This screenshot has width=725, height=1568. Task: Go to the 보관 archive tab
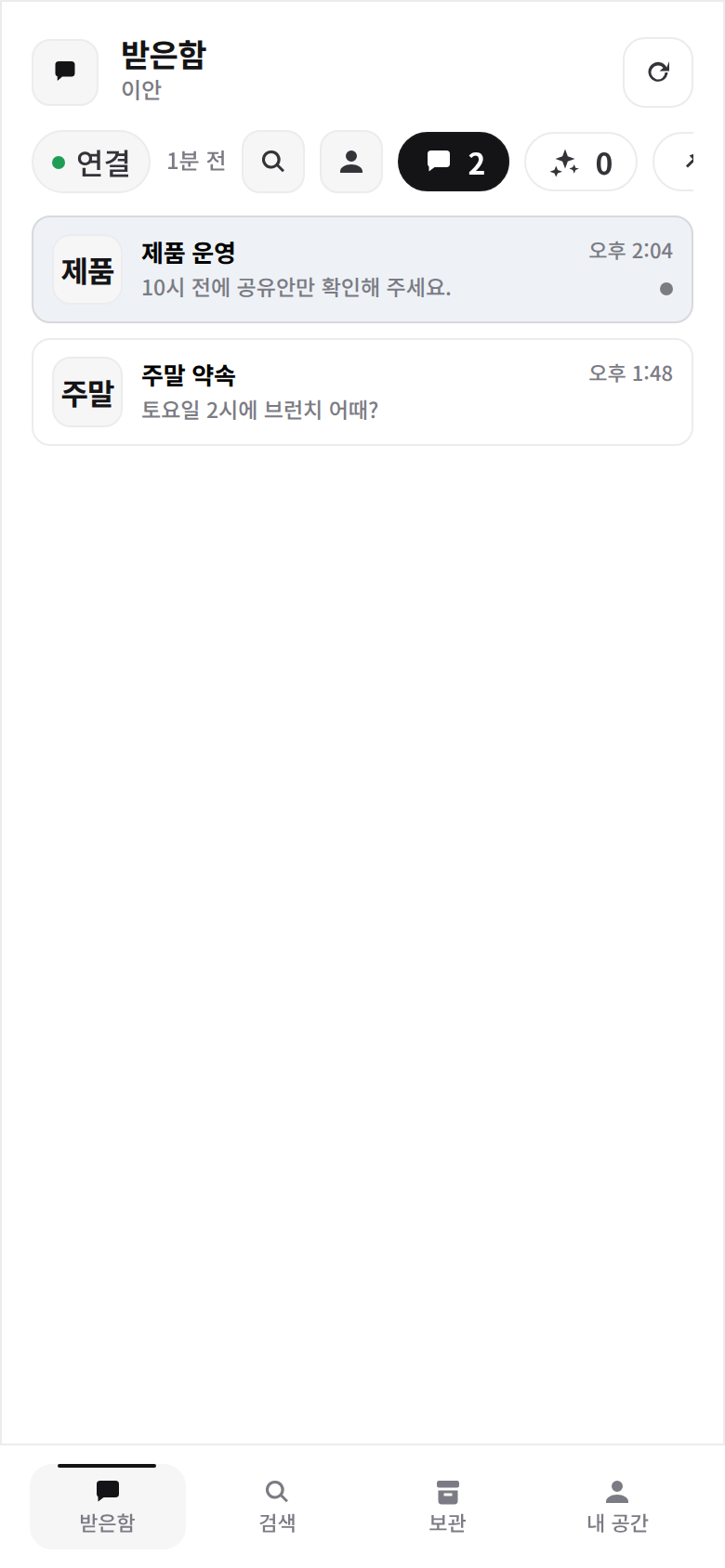pos(447,1506)
